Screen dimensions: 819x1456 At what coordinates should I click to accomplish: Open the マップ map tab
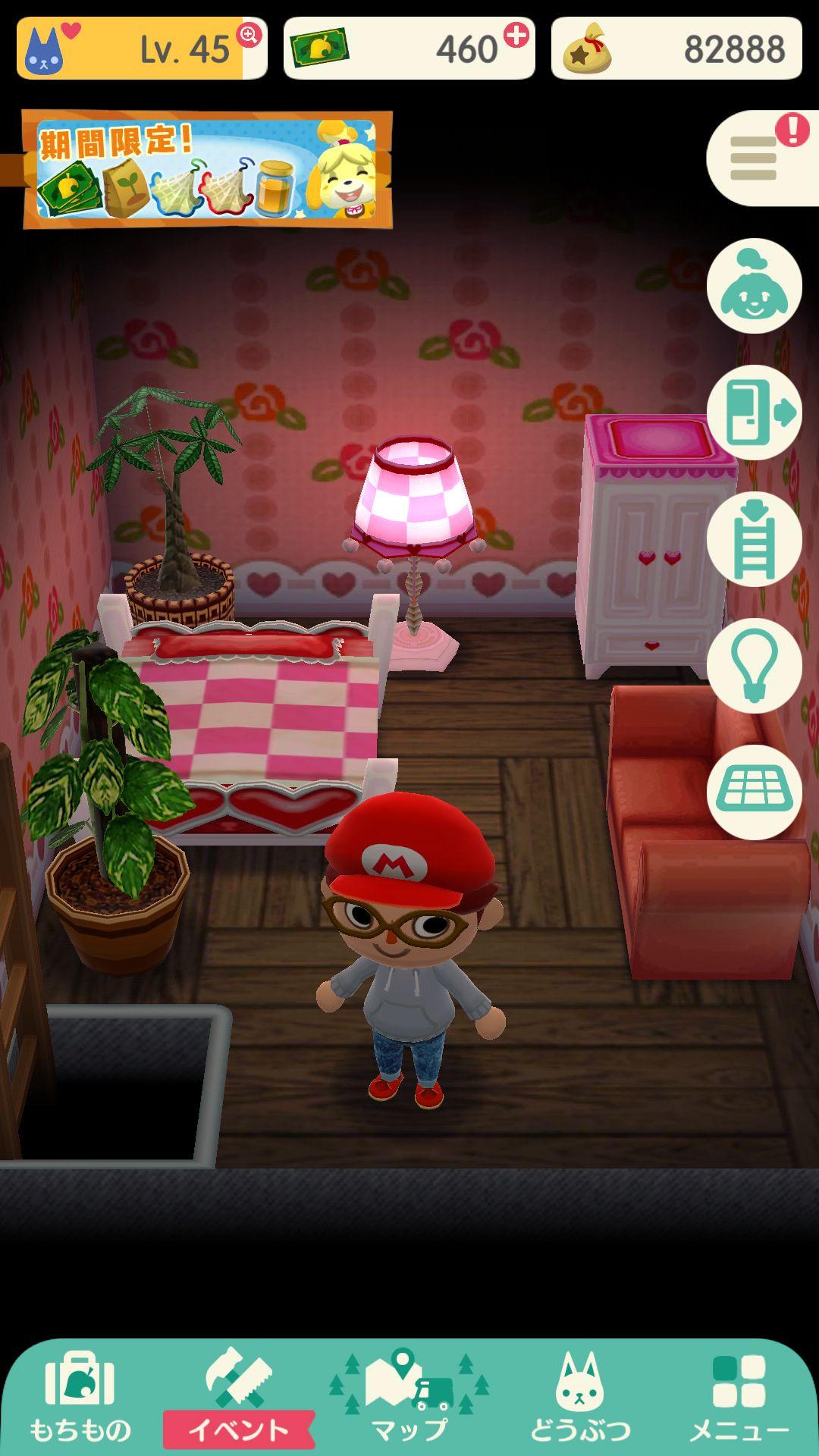point(409,1397)
